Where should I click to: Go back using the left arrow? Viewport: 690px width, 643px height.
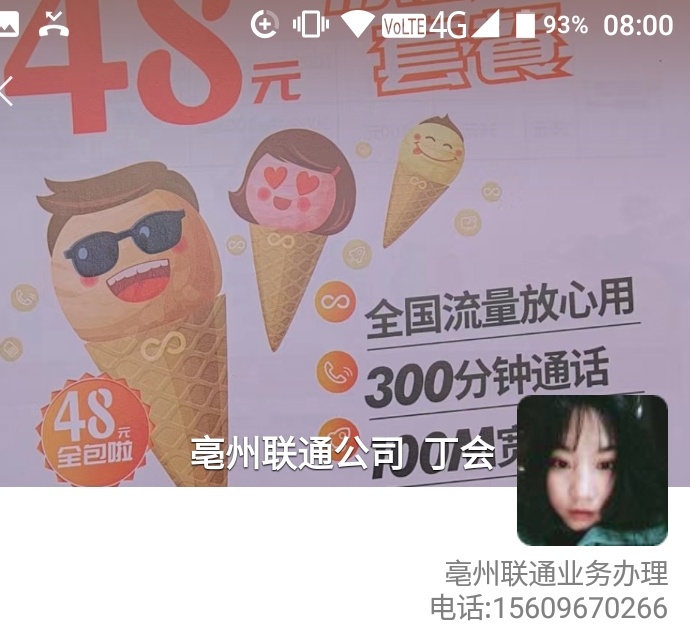(x=6, y=92)
